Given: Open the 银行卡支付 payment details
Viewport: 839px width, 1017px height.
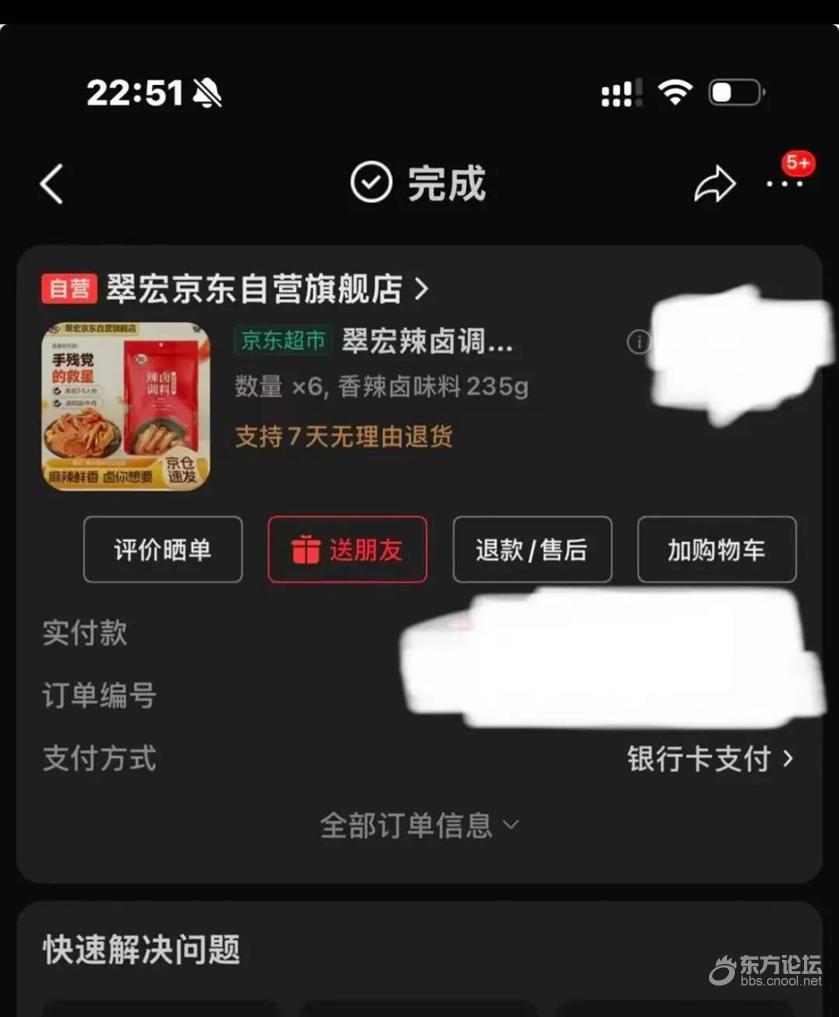Looking at the screenshot, I should (710, 758).
